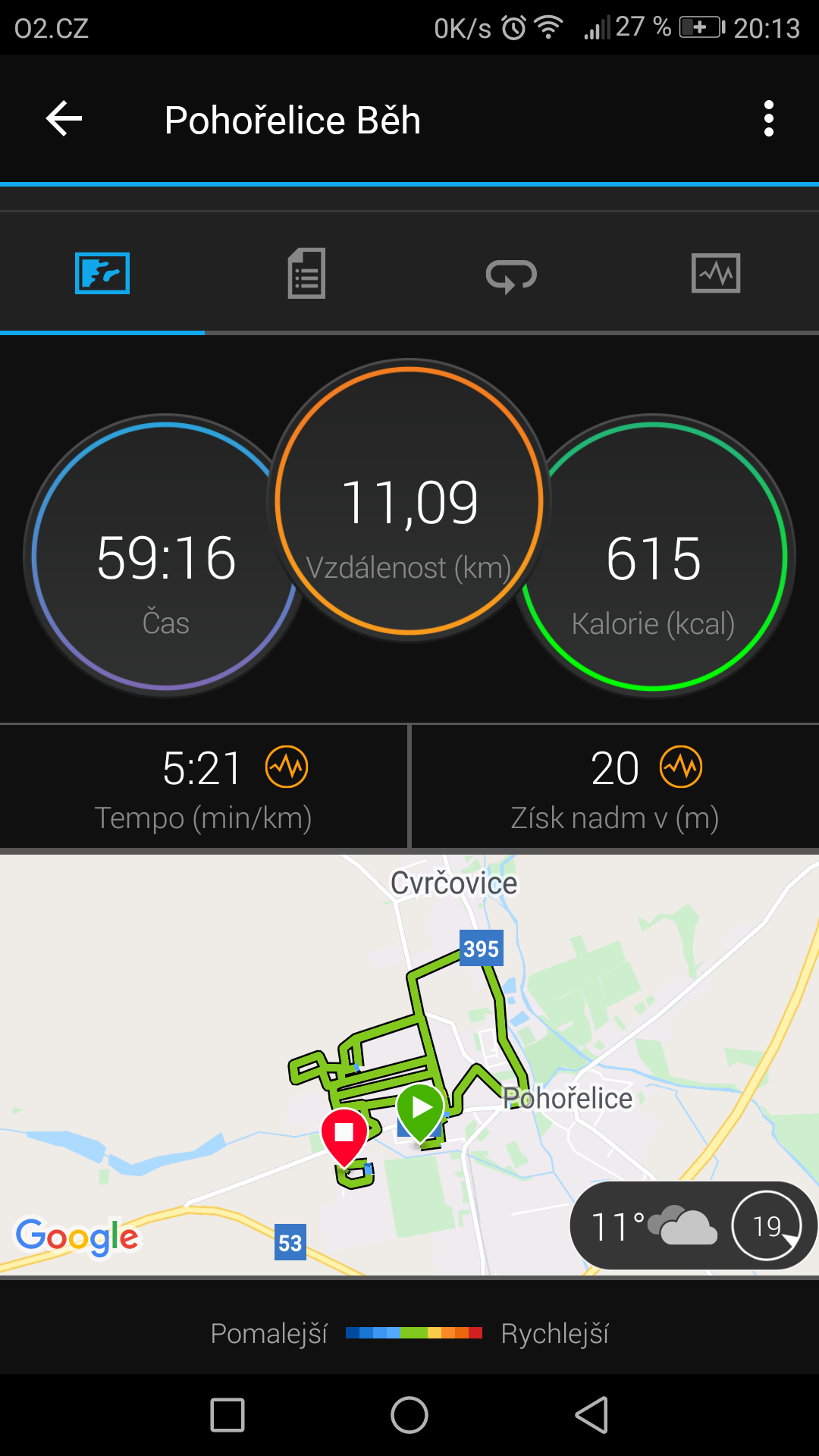The width and height of the screenshot is (819, 1456).
Task: Switch to the laps tab
Action: [x=511, y=275]
